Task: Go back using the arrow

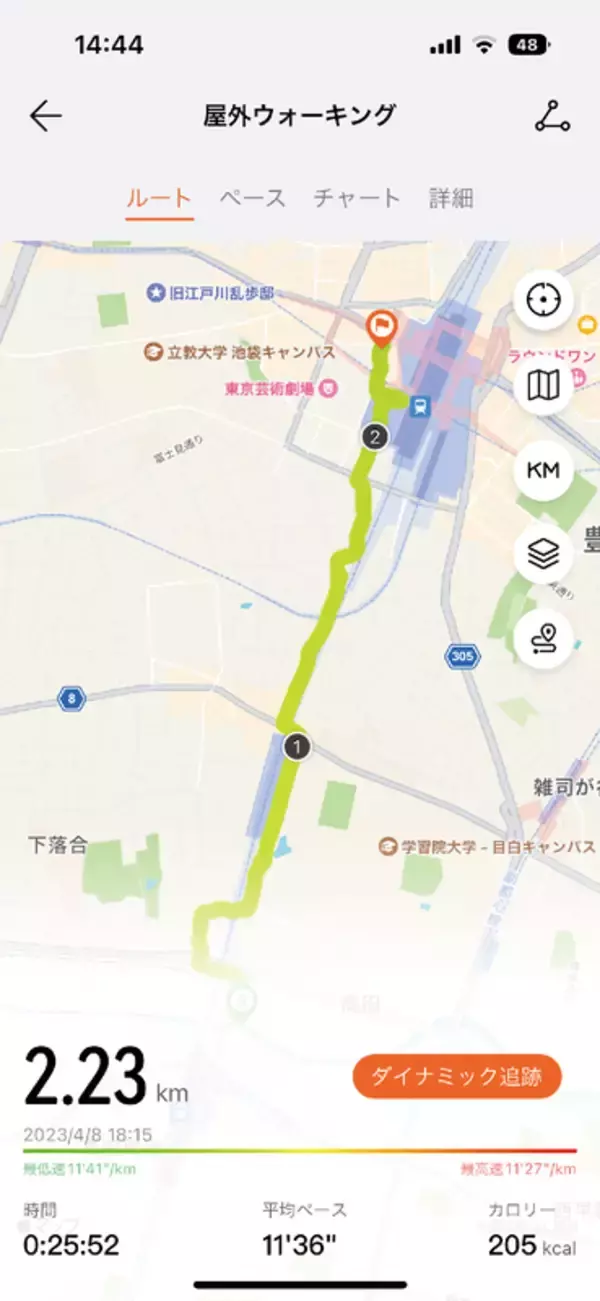Action: [x=46, y=117]
